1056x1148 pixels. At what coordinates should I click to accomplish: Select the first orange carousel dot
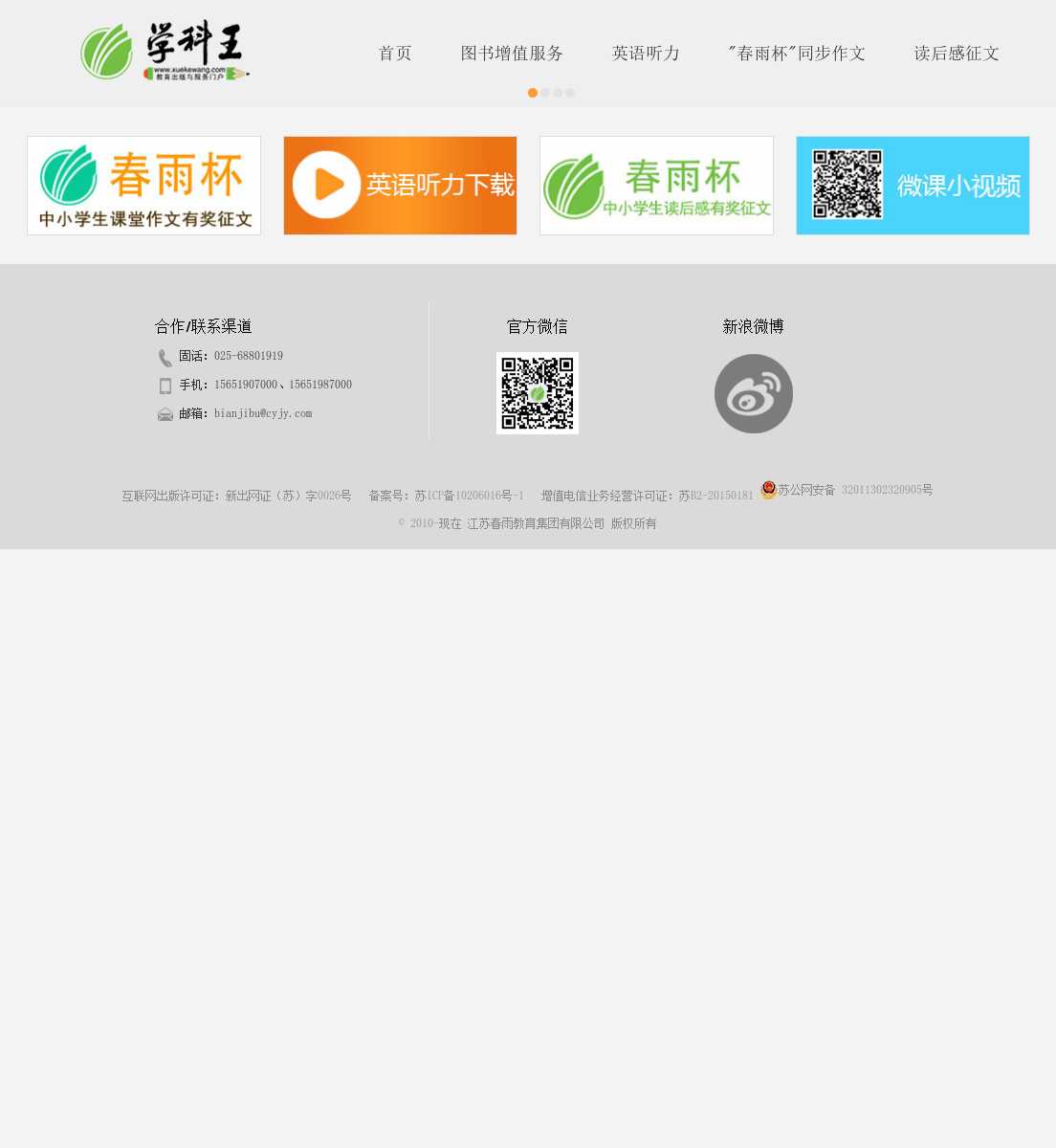point(533,93)
